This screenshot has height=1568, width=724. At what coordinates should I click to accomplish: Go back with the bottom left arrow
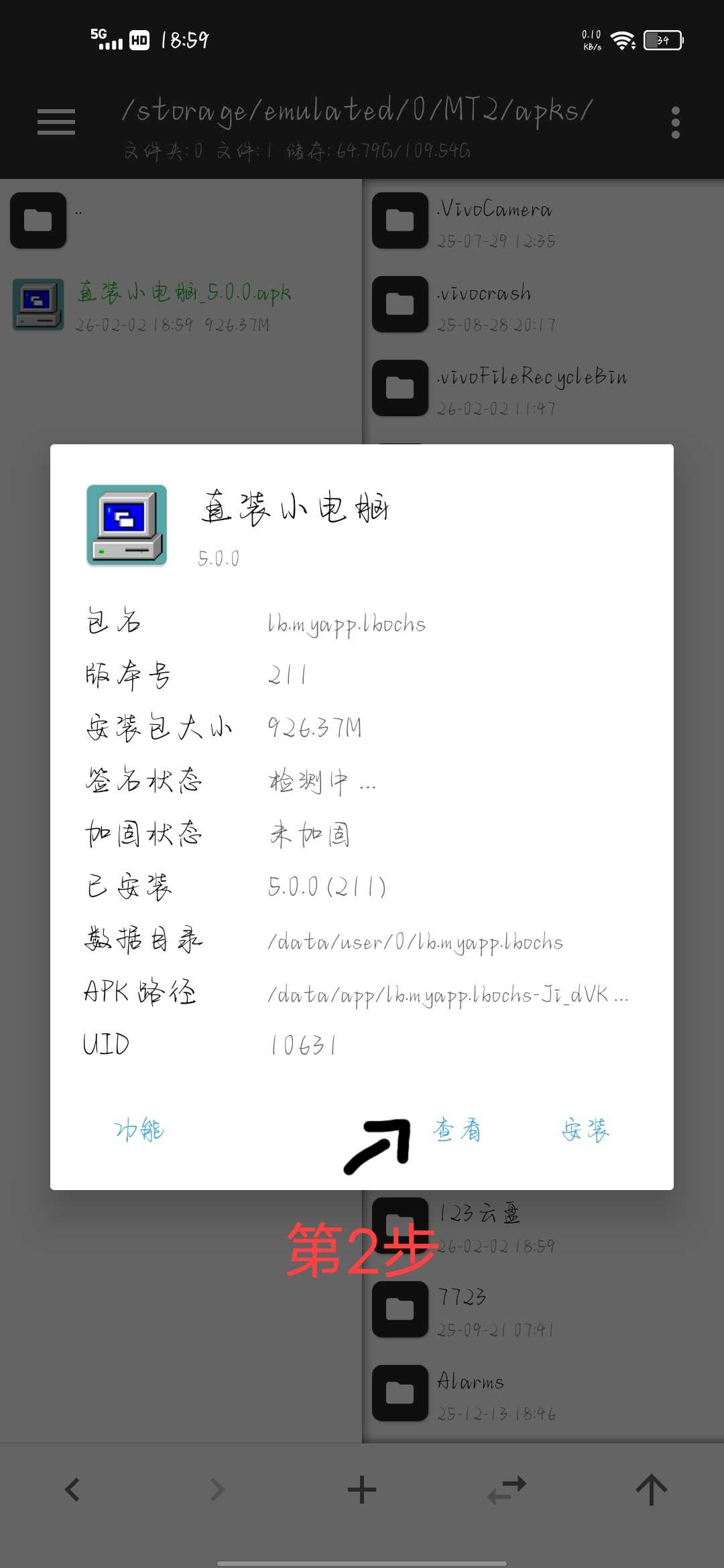[x=72, y=1489]
